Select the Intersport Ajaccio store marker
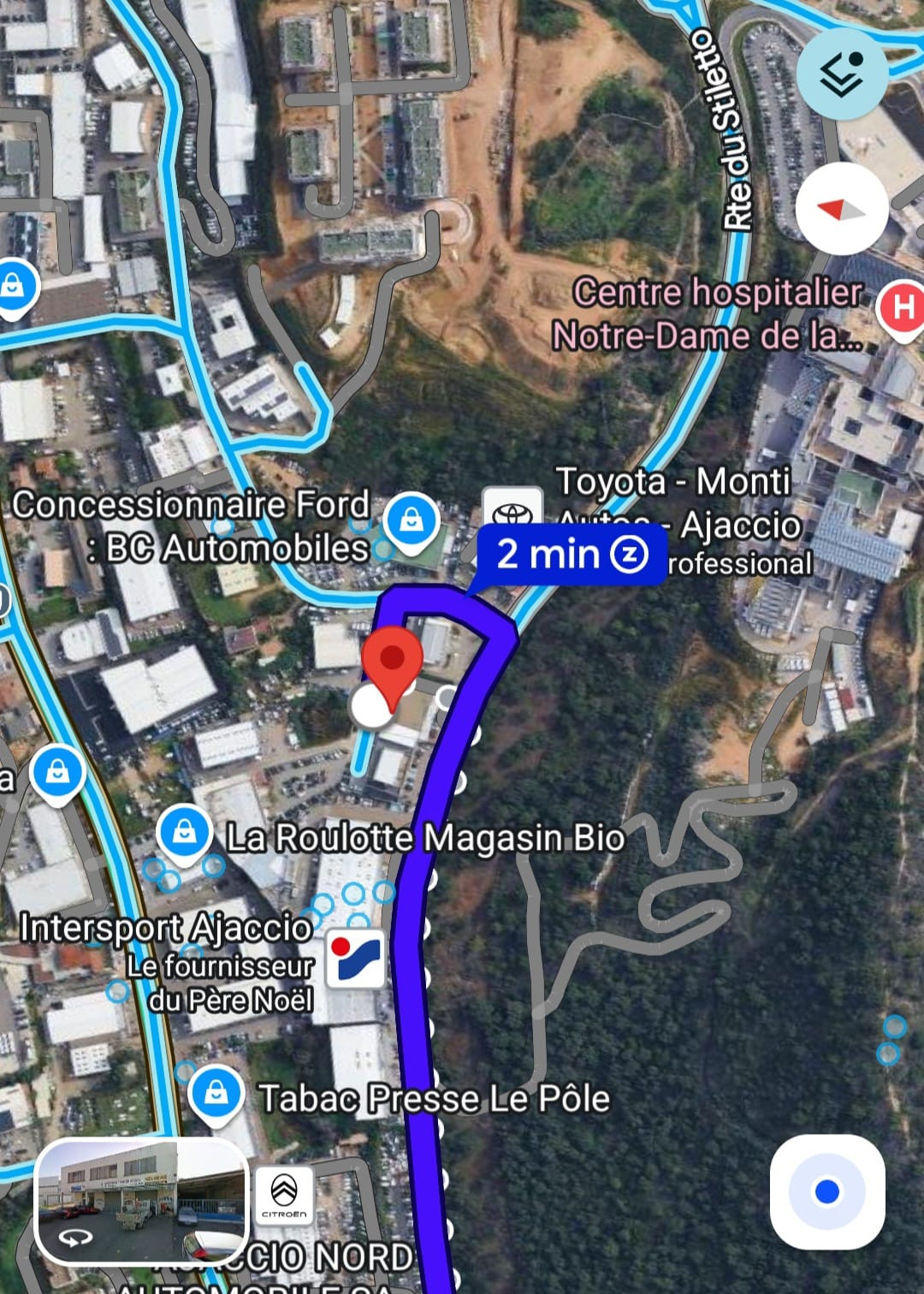Image resolution: width=924 pixels, height=1294 pixels. click(x=357, y=959)
